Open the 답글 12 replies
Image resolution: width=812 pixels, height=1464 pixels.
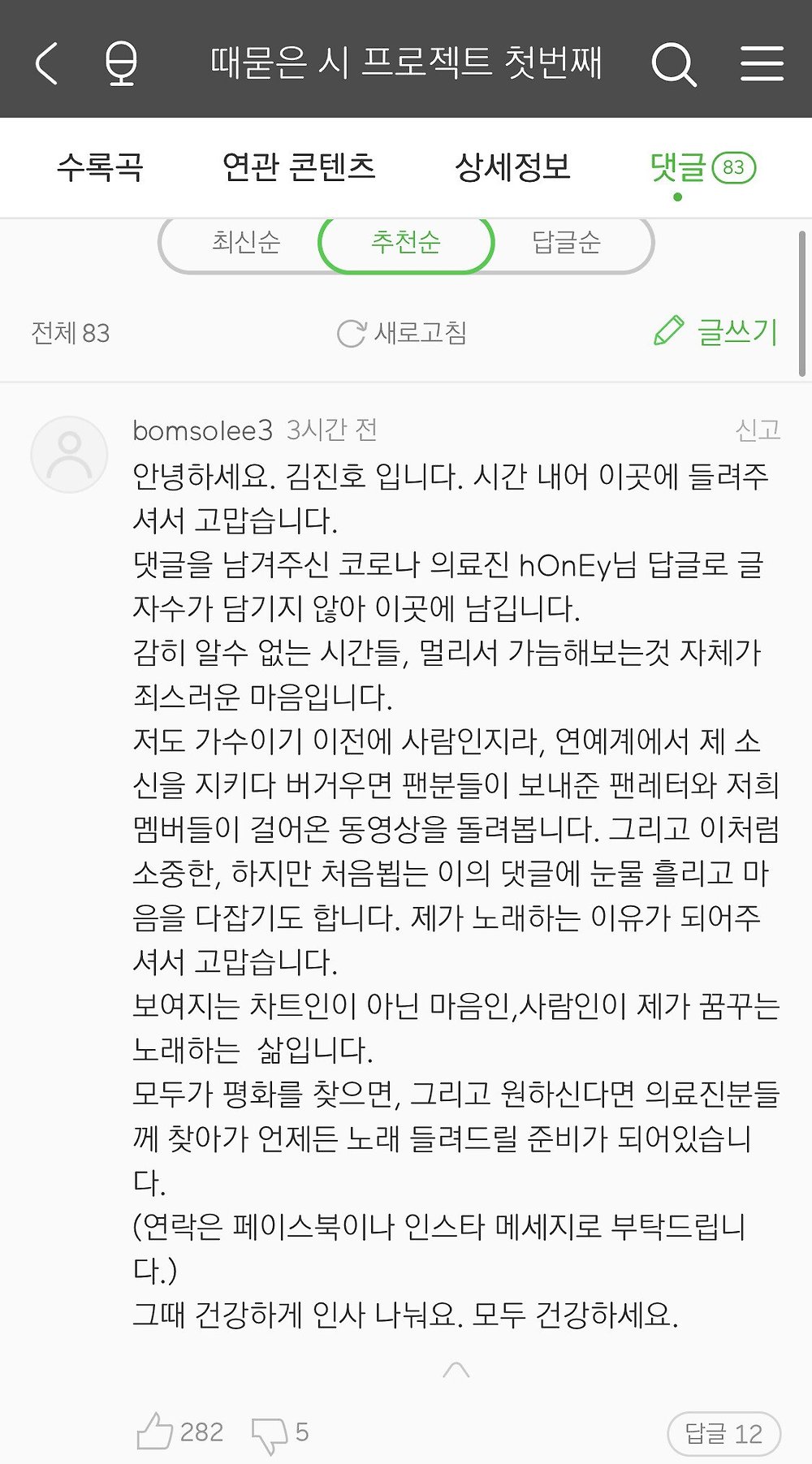(x=723, y=1434)
